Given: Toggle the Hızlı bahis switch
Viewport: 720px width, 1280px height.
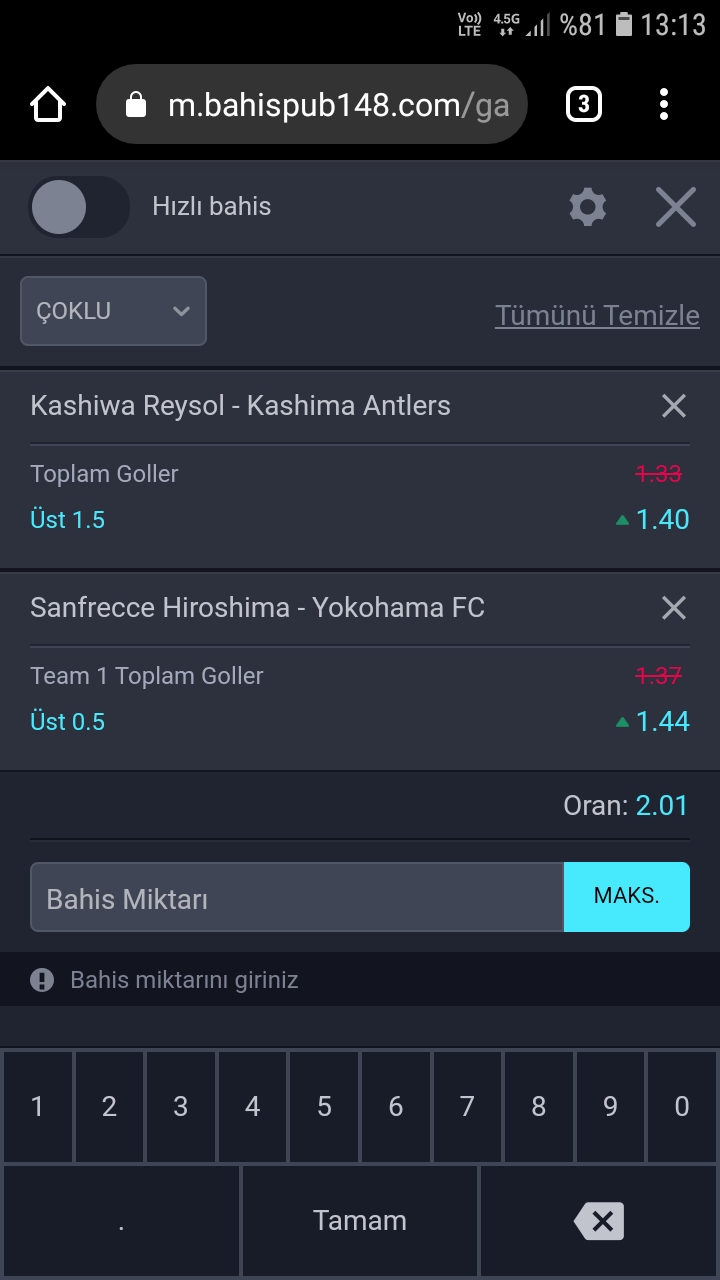Looking at the screenshot, I should [78, 207].
